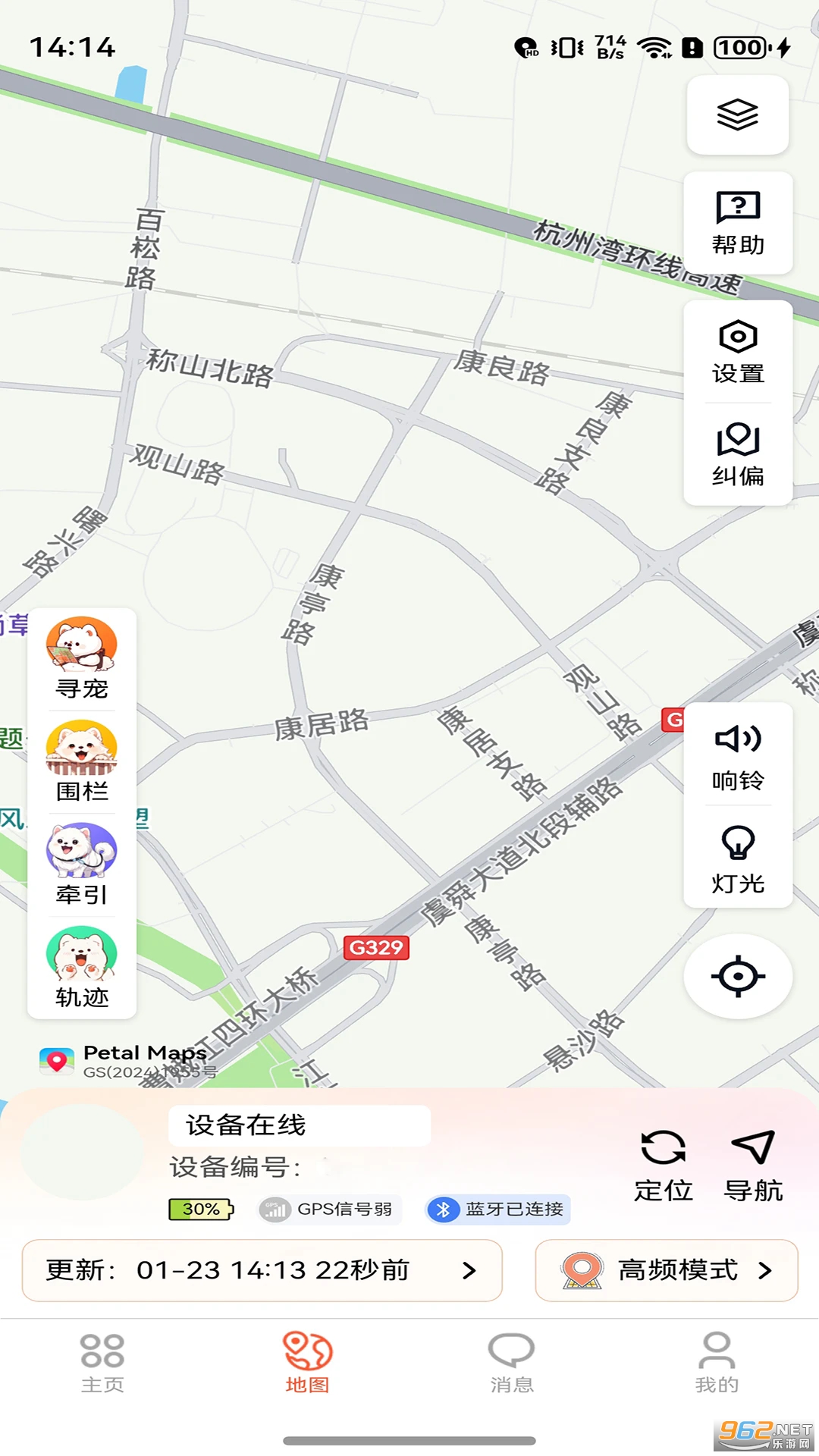Open 高频模式 options via its chevron
Screen dimensions: 819x1456
[764, 1272]
